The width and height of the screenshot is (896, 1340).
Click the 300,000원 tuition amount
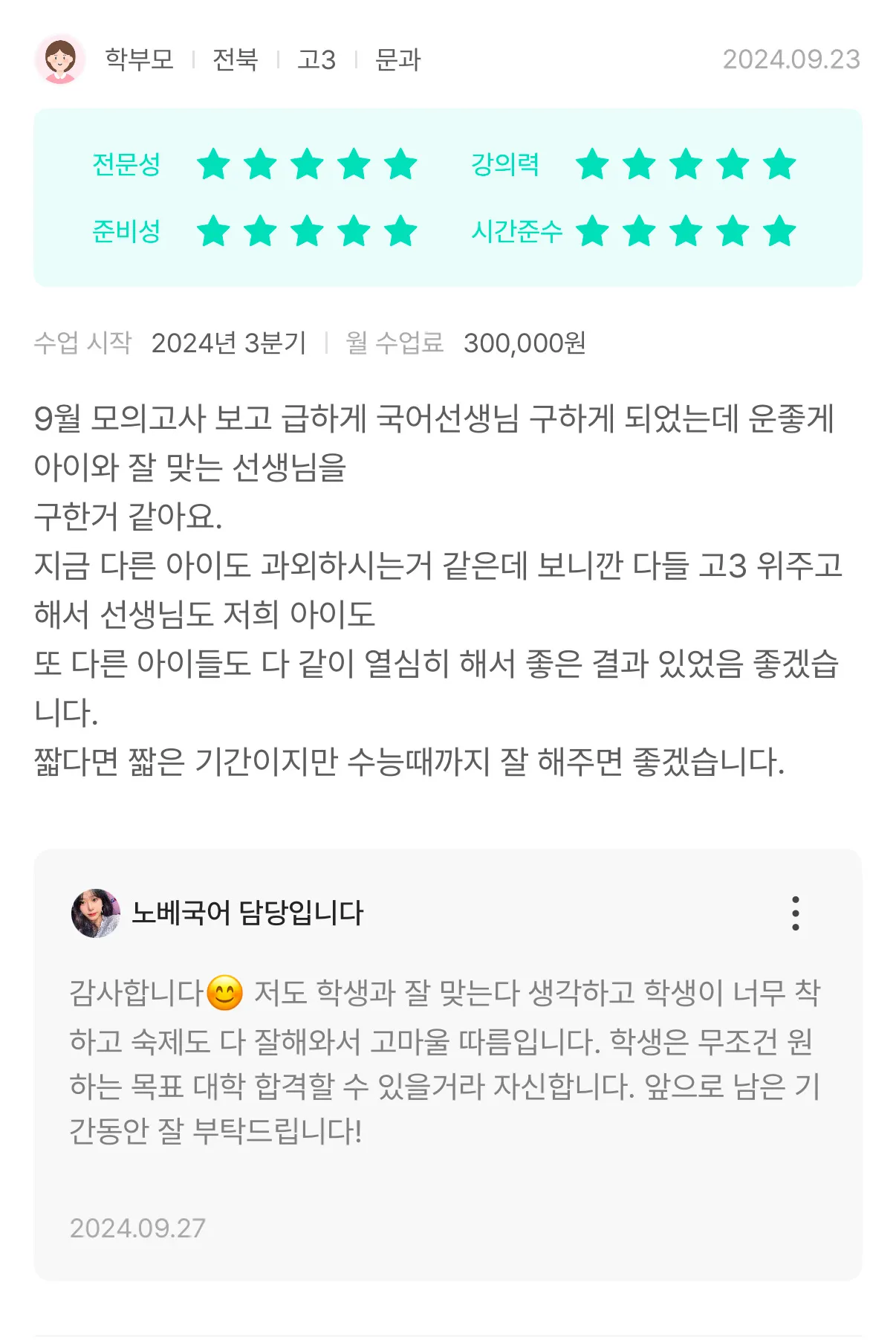point(522,344)
